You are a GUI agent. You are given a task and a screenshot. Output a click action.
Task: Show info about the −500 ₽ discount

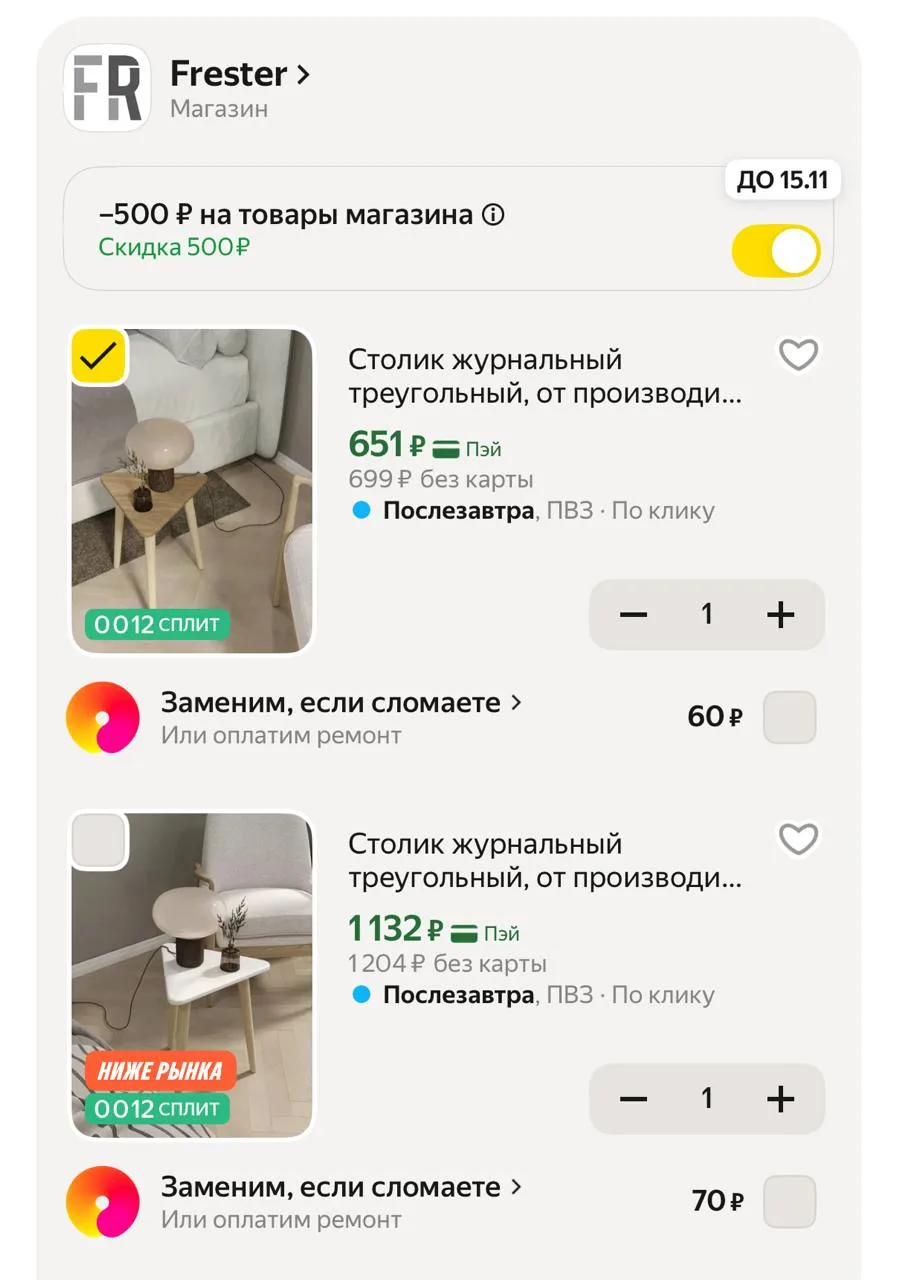coord(493,215)
